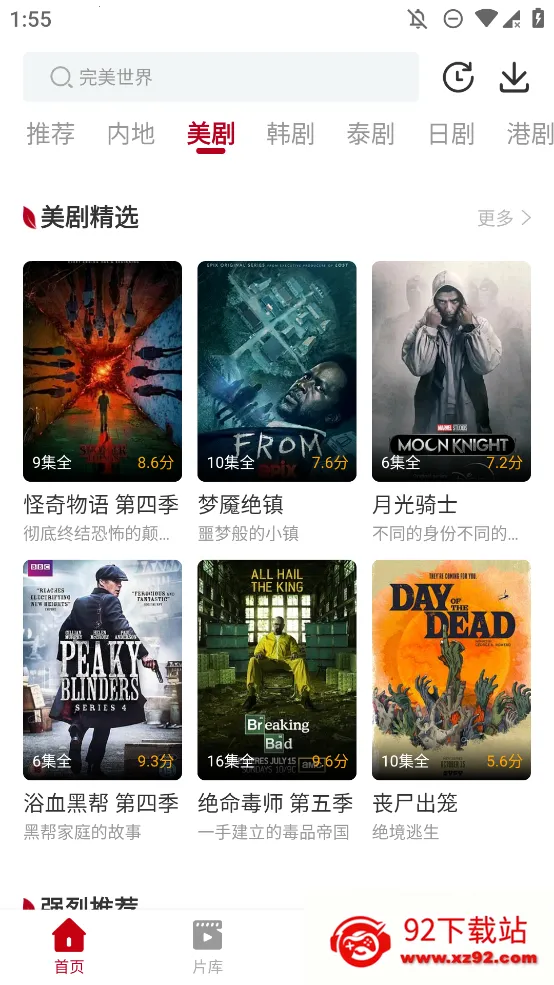Open the 港剧 tab
Image resolution: width=554 pixels, height=985 pixels.
click(x=530, y=134)
